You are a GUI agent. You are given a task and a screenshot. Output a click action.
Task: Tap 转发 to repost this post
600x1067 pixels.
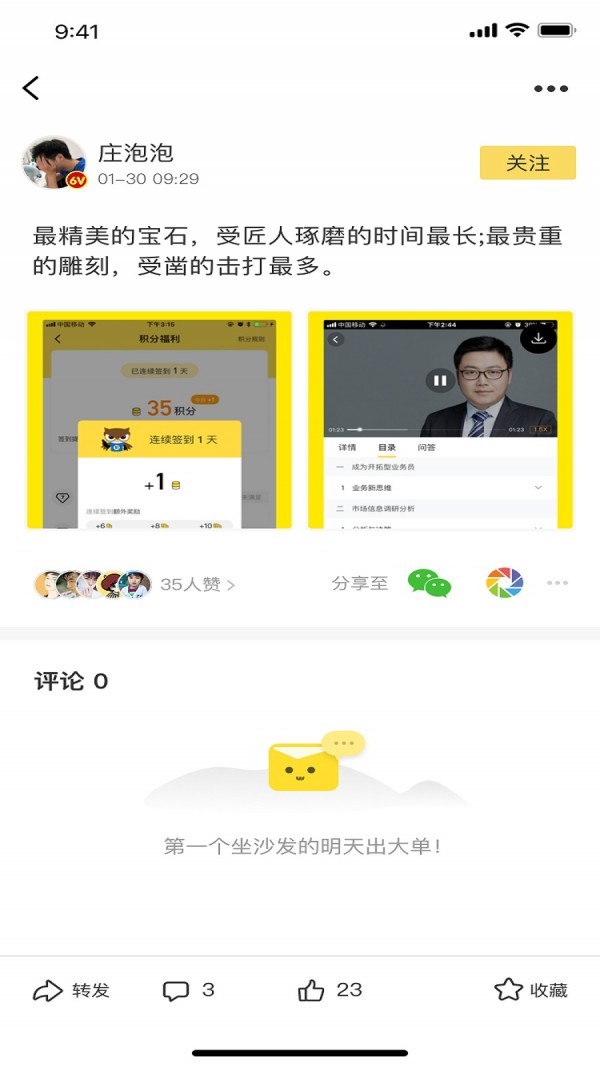point(72,990)
